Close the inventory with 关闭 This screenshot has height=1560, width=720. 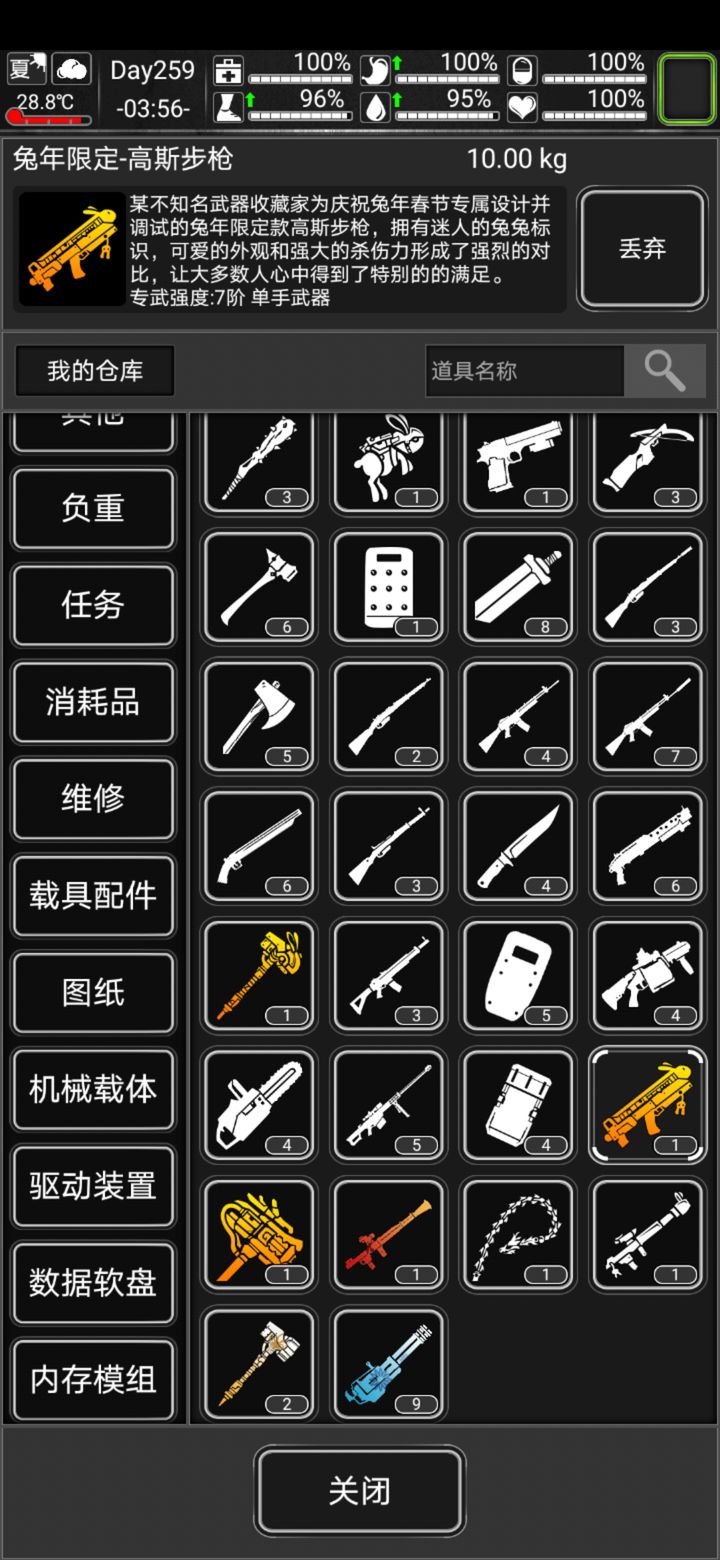pos(359,1491)
